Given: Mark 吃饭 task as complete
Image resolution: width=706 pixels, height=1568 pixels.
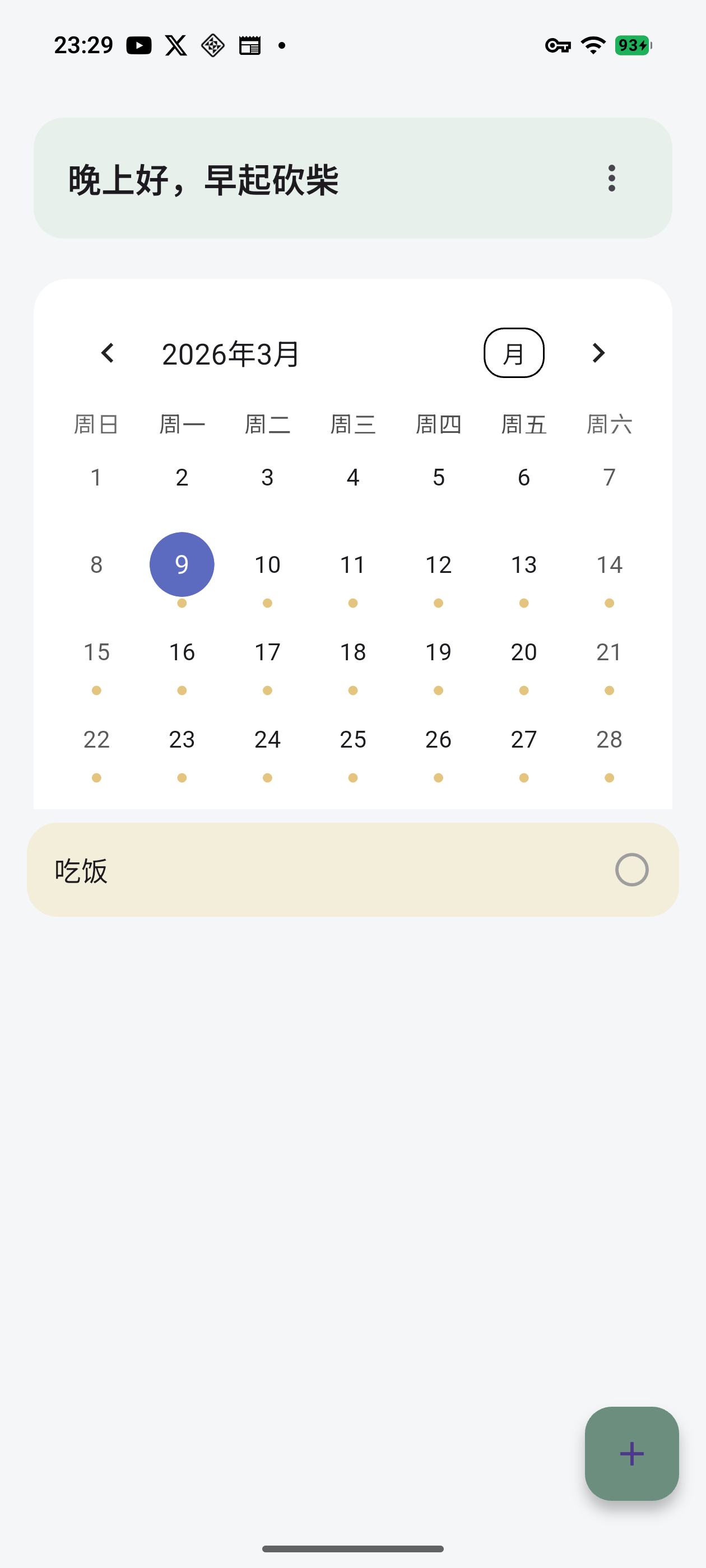Looking at the screenshot, I should coord(631,870).
